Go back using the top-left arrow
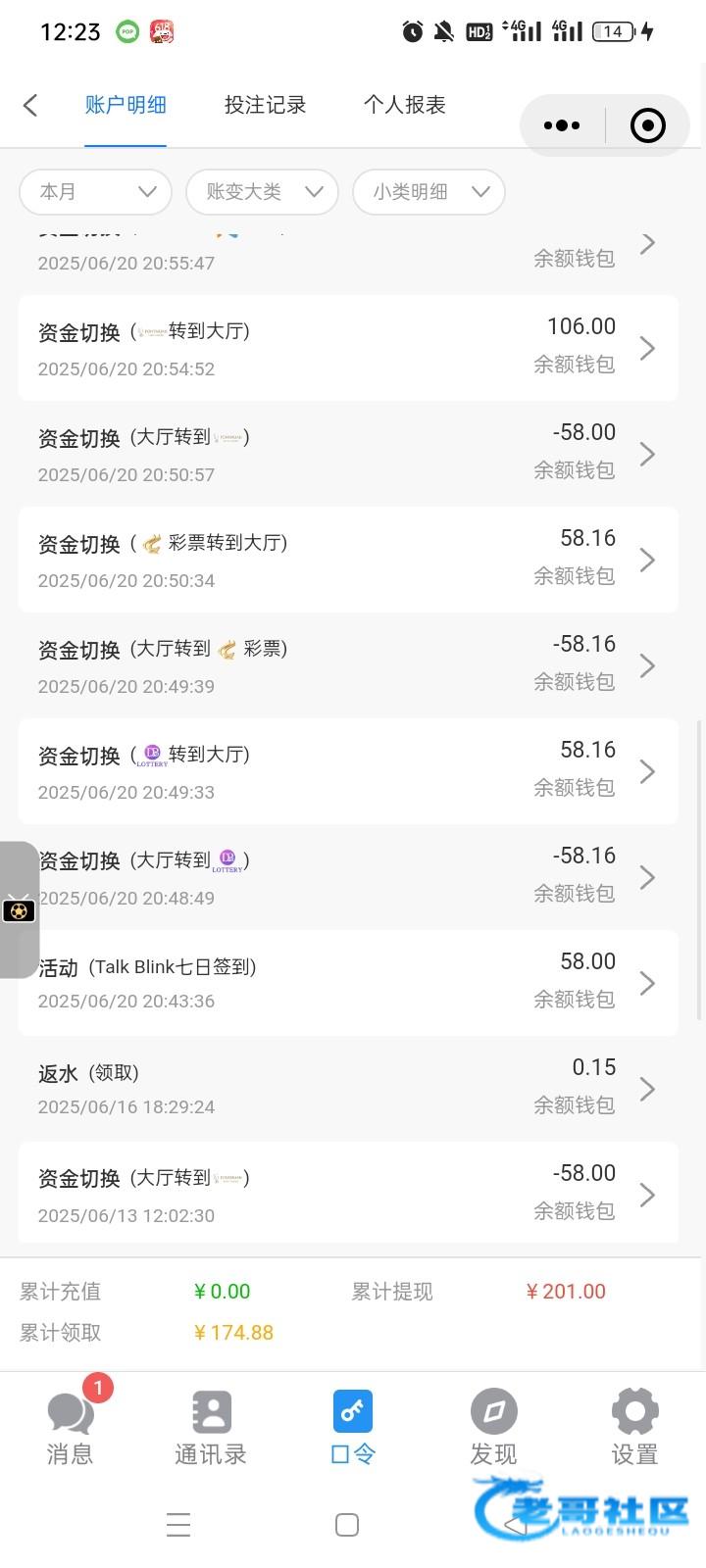The width and height of the screenshot is (706, 1568). [30, 105]
